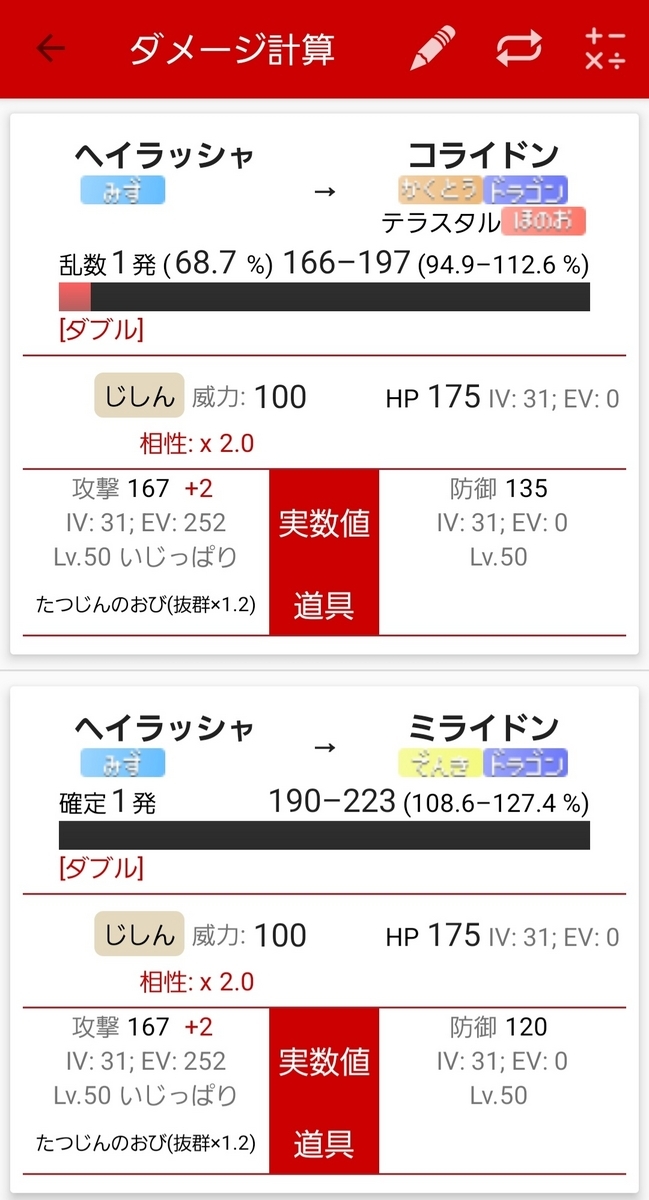Tap [ダブル] in the ミライドン card
This screenshot has width=649, height=1200.
tap(101, 868)
